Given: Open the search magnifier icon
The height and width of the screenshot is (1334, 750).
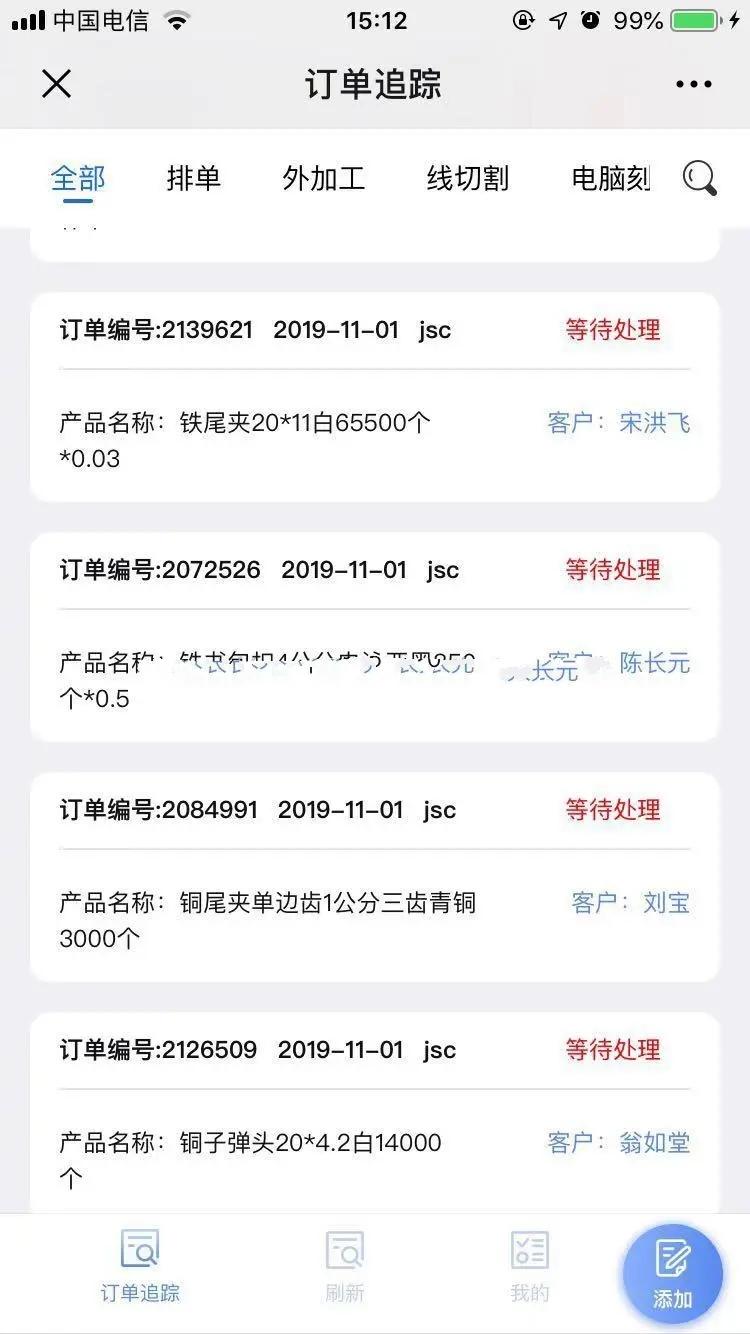Looking at the screenshot, I should [699, 178].
